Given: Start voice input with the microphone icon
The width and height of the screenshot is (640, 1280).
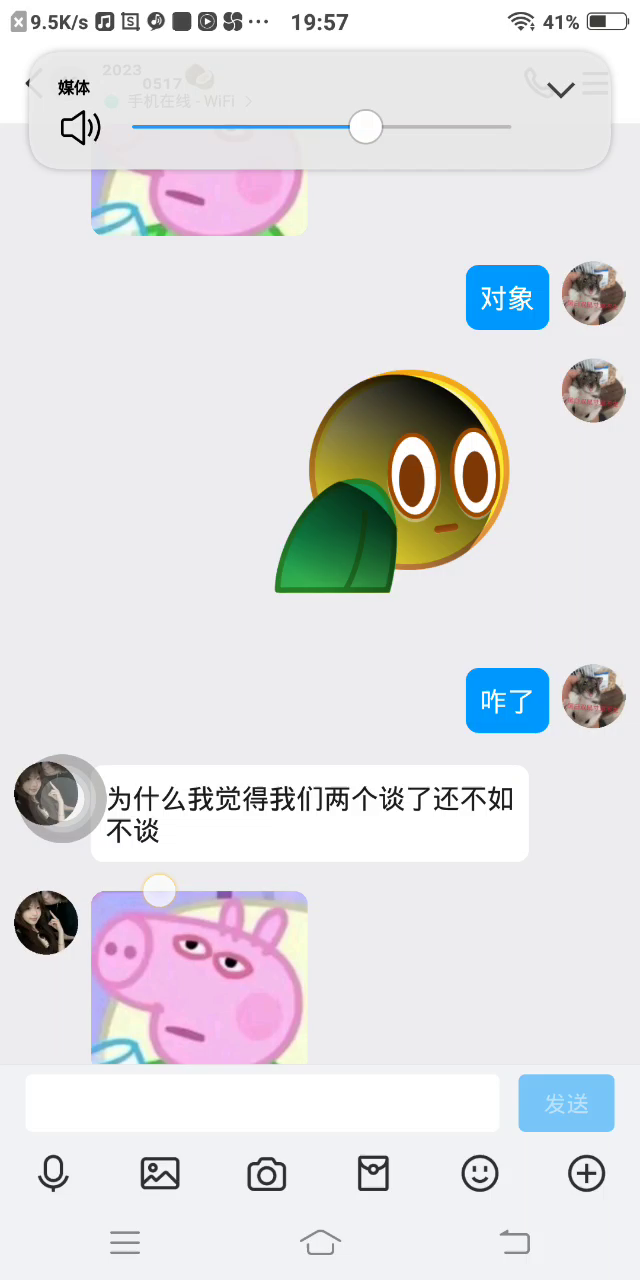Looking at the screenshot, I should coord(53,1173).
